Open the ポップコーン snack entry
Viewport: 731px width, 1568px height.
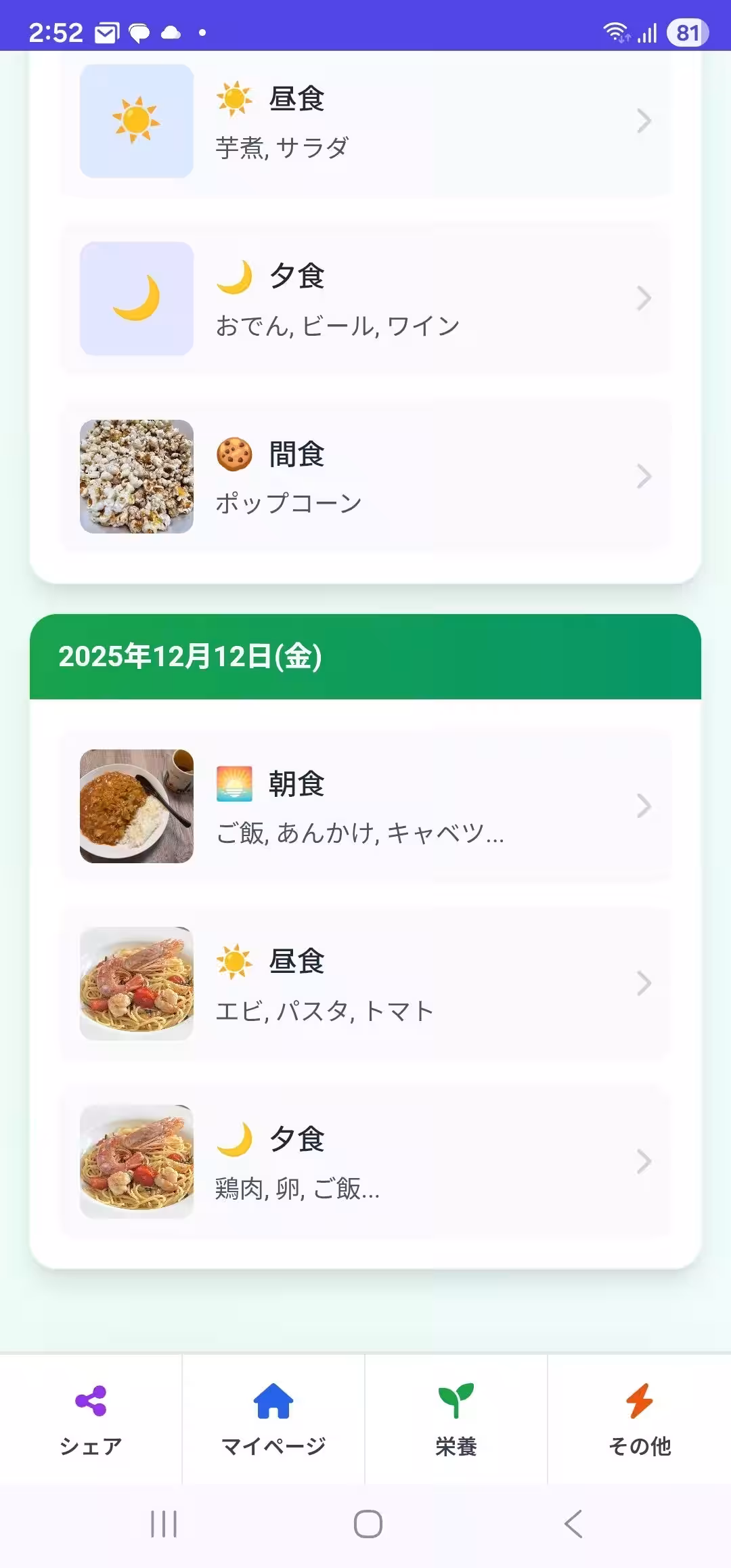(365, 476)
